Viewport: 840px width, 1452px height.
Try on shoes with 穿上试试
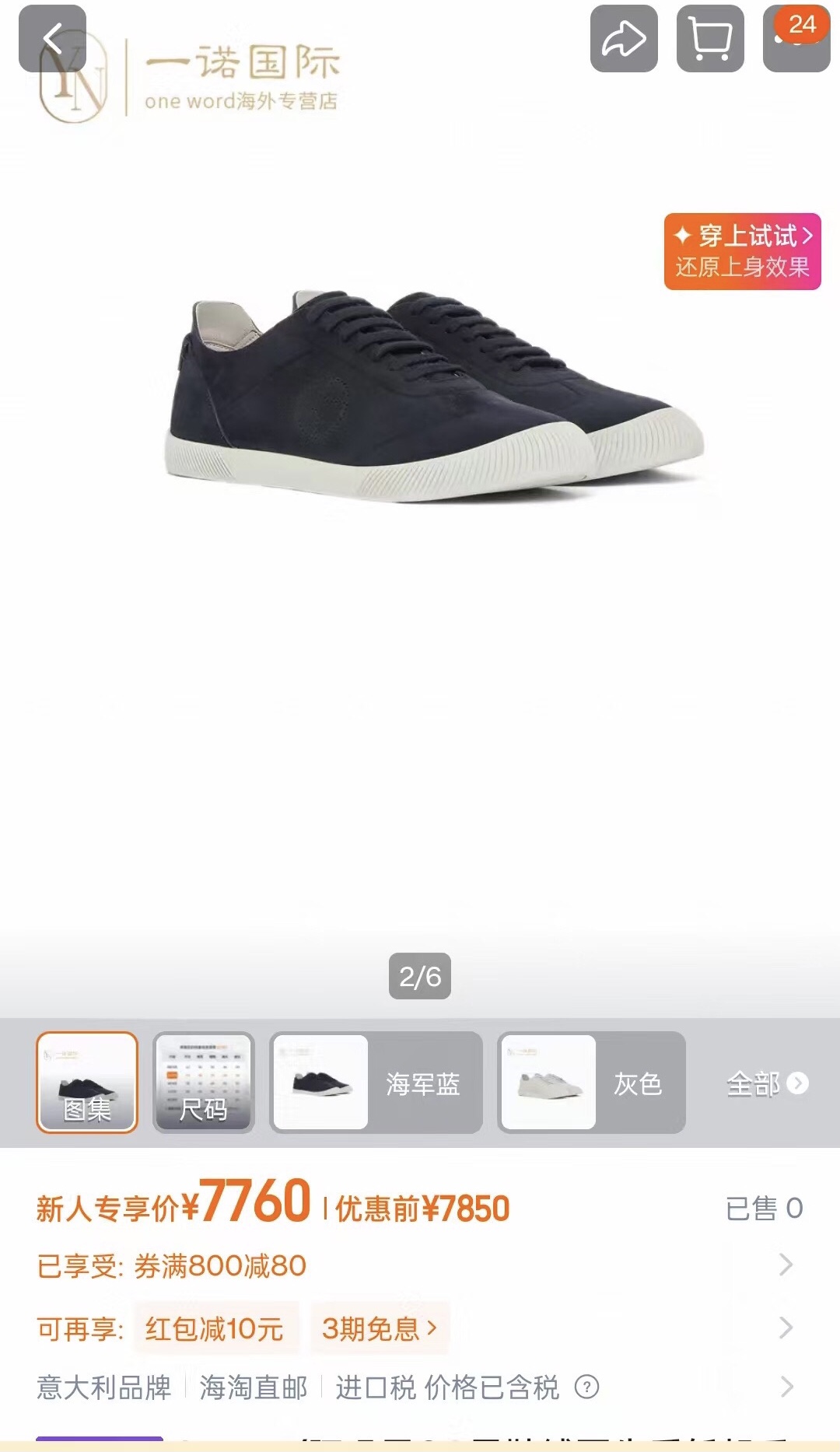(743, 251)
